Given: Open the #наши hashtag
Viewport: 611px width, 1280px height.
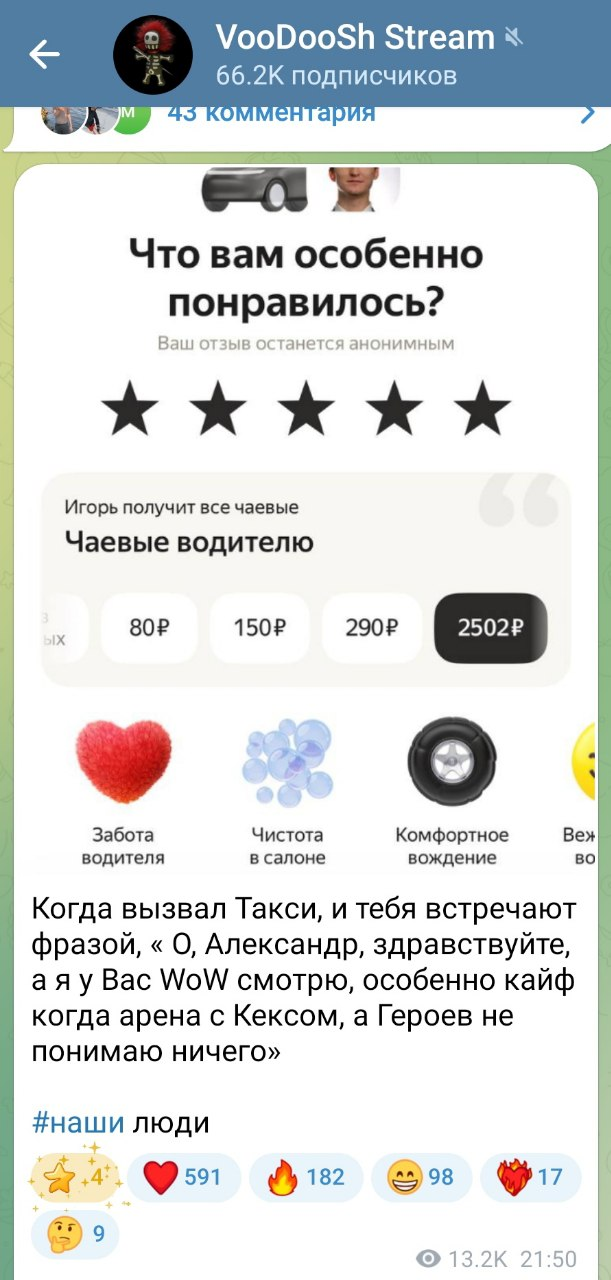Looking at the screenshot, I should pyautogui.click(x=78, y=1123).
